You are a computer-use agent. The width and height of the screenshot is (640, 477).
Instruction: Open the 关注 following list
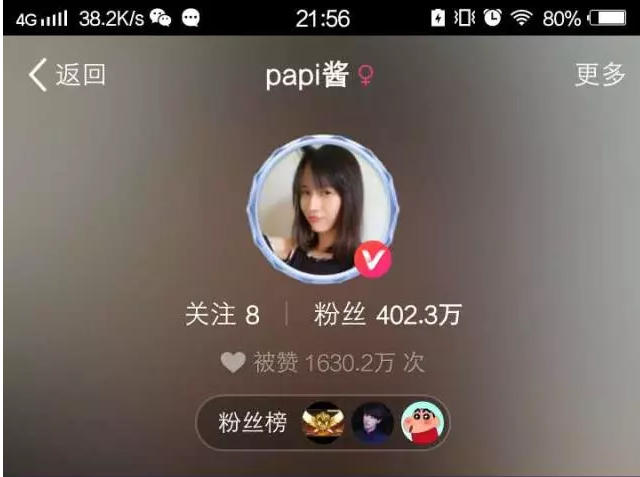pos(222,315)
